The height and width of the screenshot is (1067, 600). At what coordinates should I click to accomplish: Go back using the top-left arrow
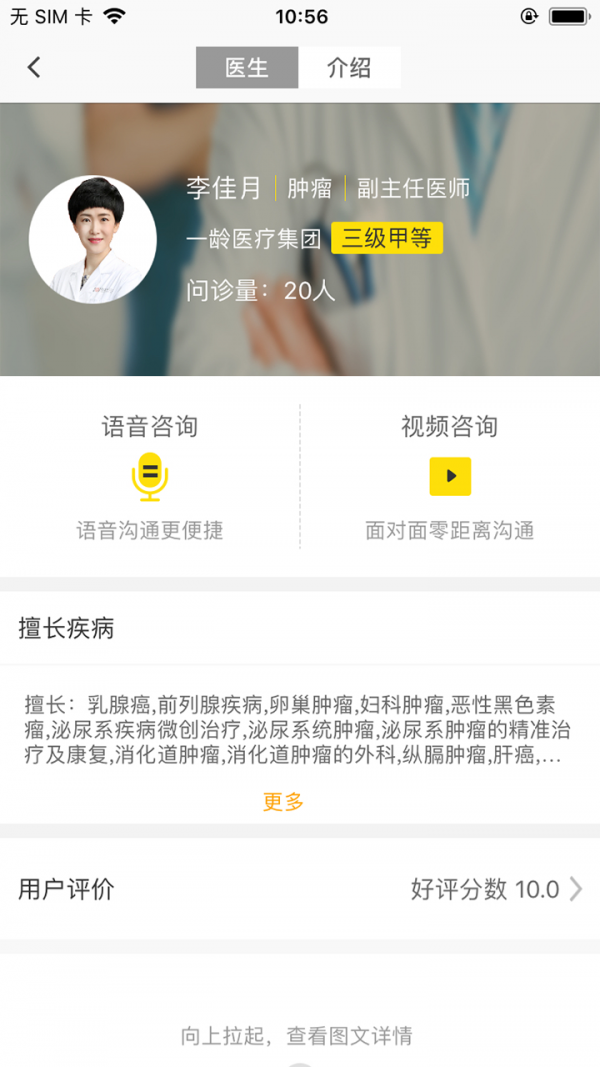34,67
